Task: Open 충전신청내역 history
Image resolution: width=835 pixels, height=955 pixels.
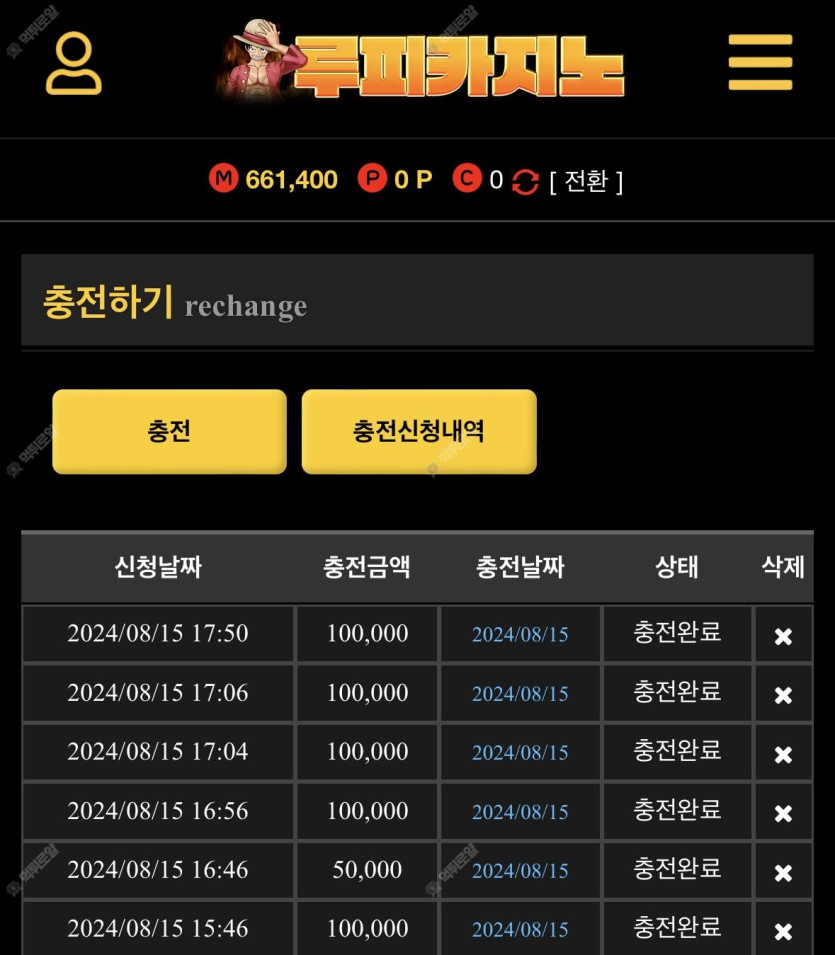Action: [x=419, y=431]
